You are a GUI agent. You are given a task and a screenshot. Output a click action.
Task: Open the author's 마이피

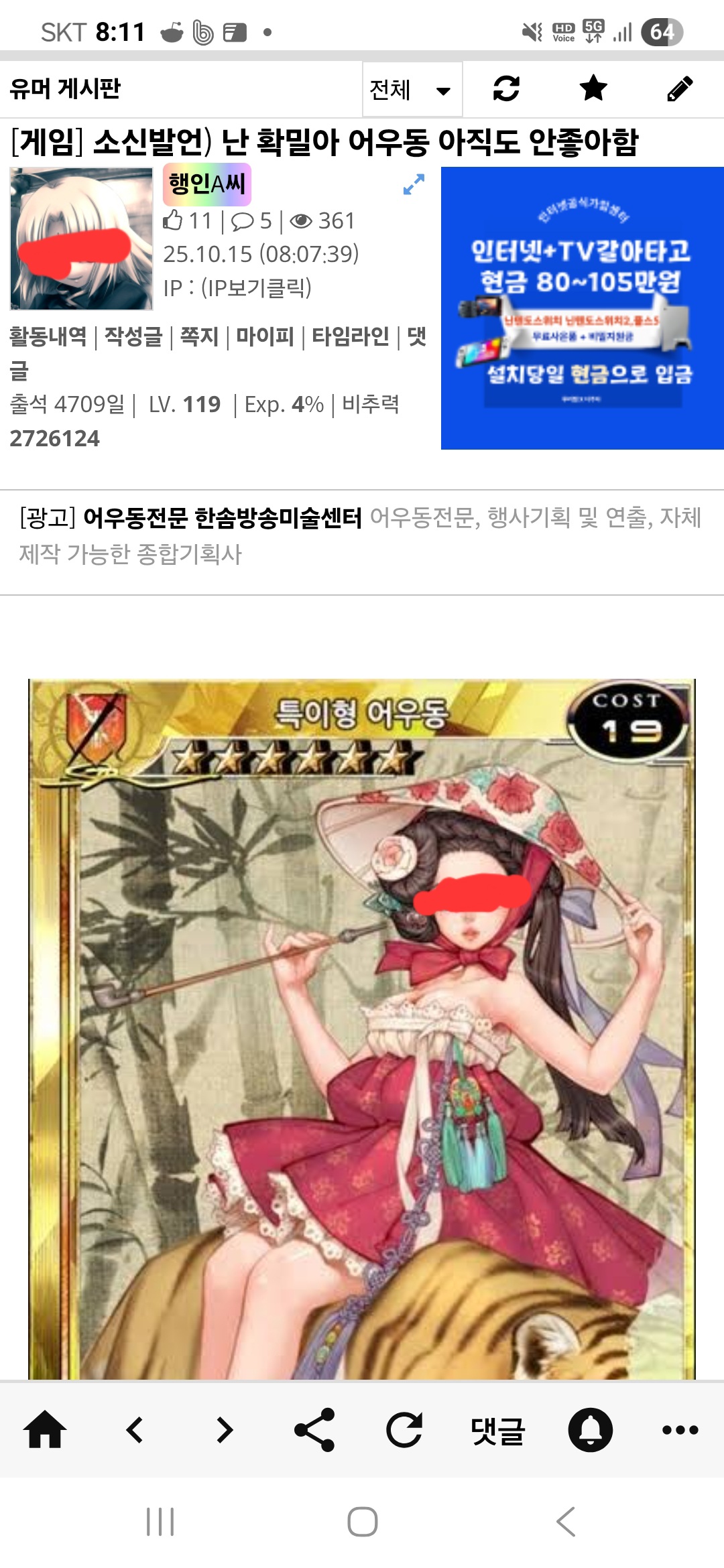265,336
